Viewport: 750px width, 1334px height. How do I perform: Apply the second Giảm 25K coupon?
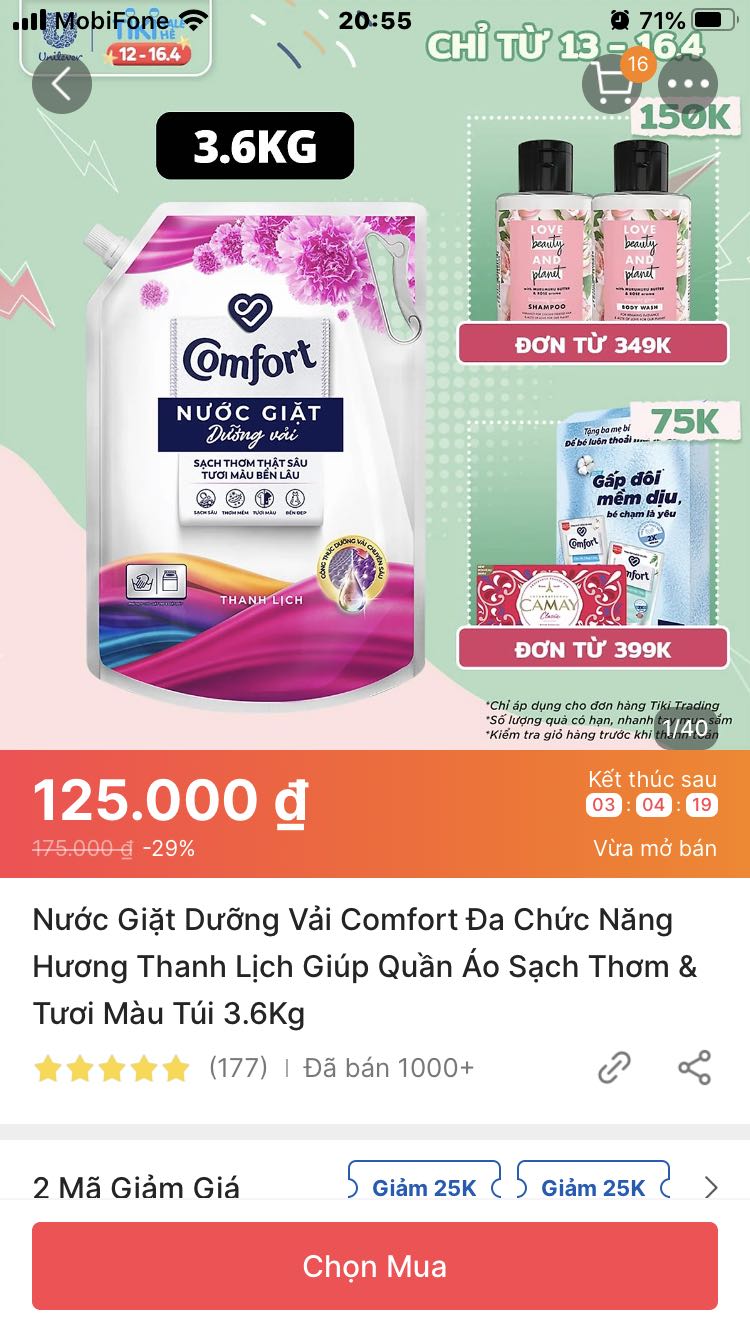click(593, 1187)
